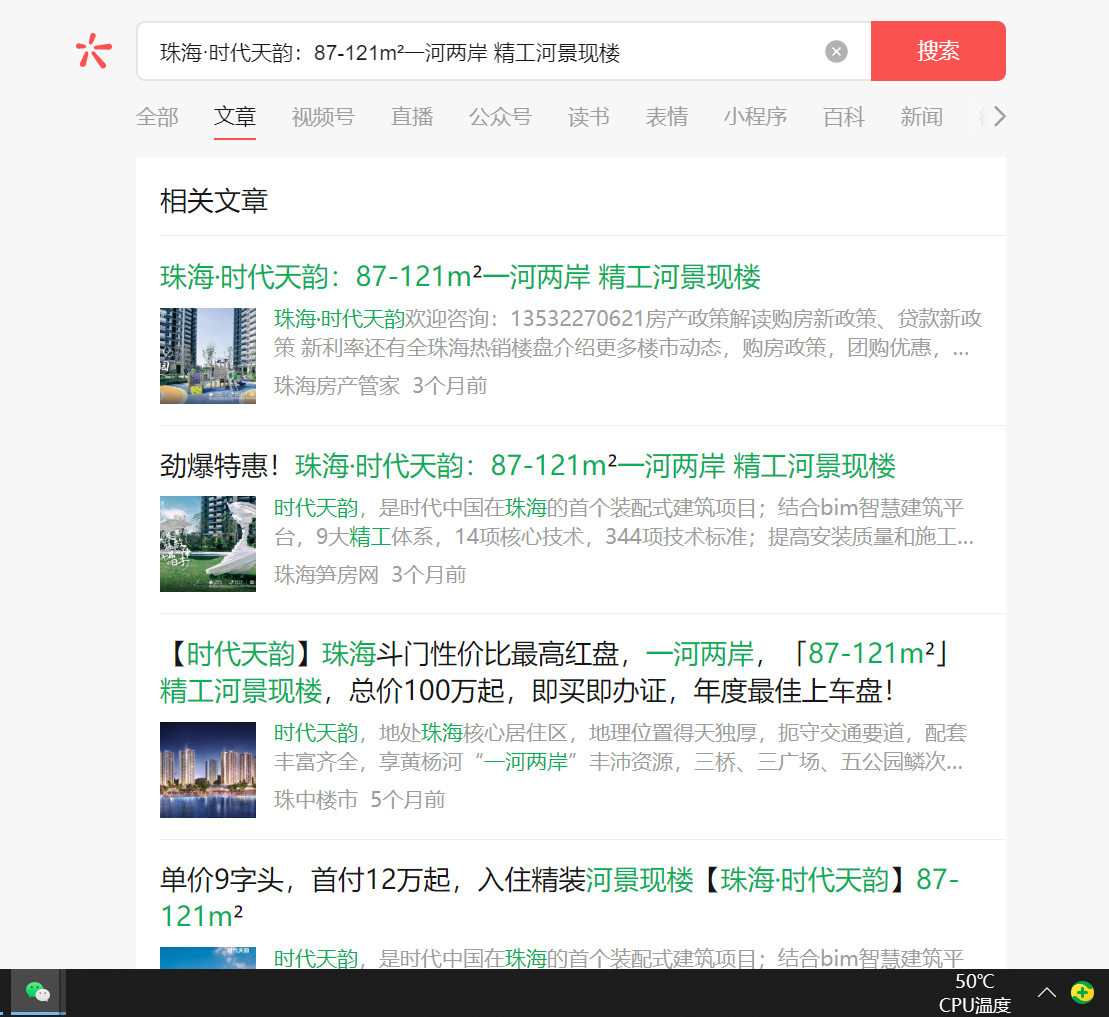1109x1017 pixels.
Task: Show more tabs with the right arrow
Action: click(999, 116)
